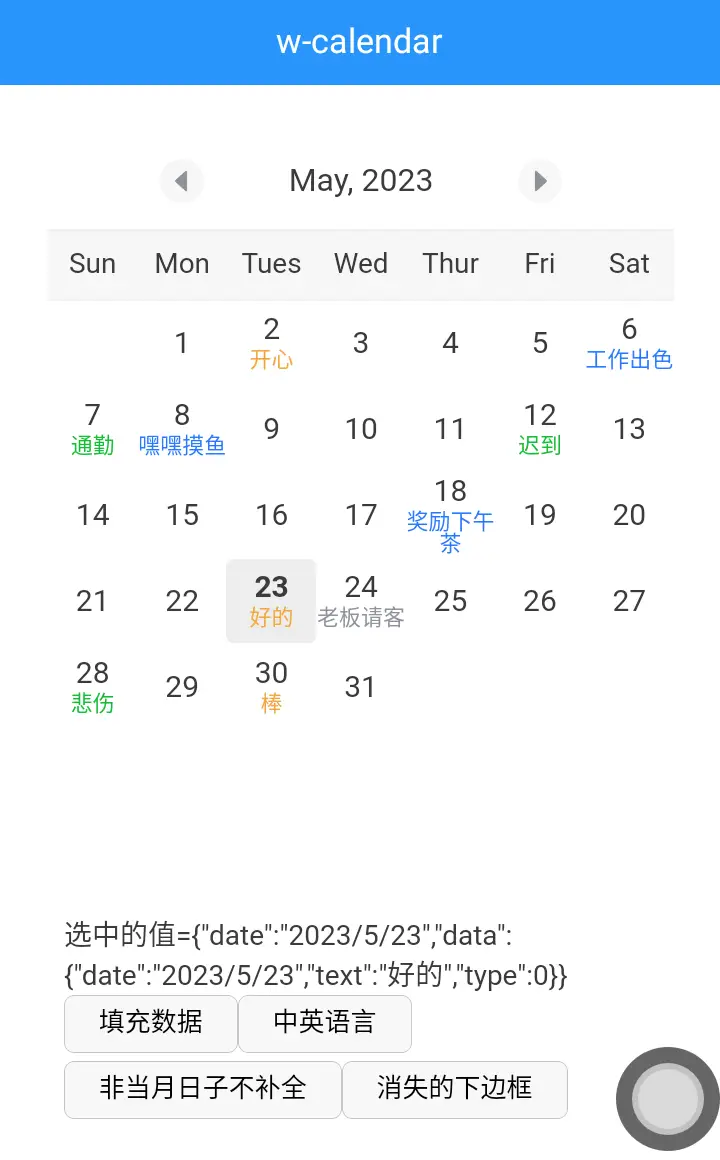Tap May 24 labeled 老板请客
Image resolution: width=720 pixels, height=1160 pixels.
(x=360, y=601)
